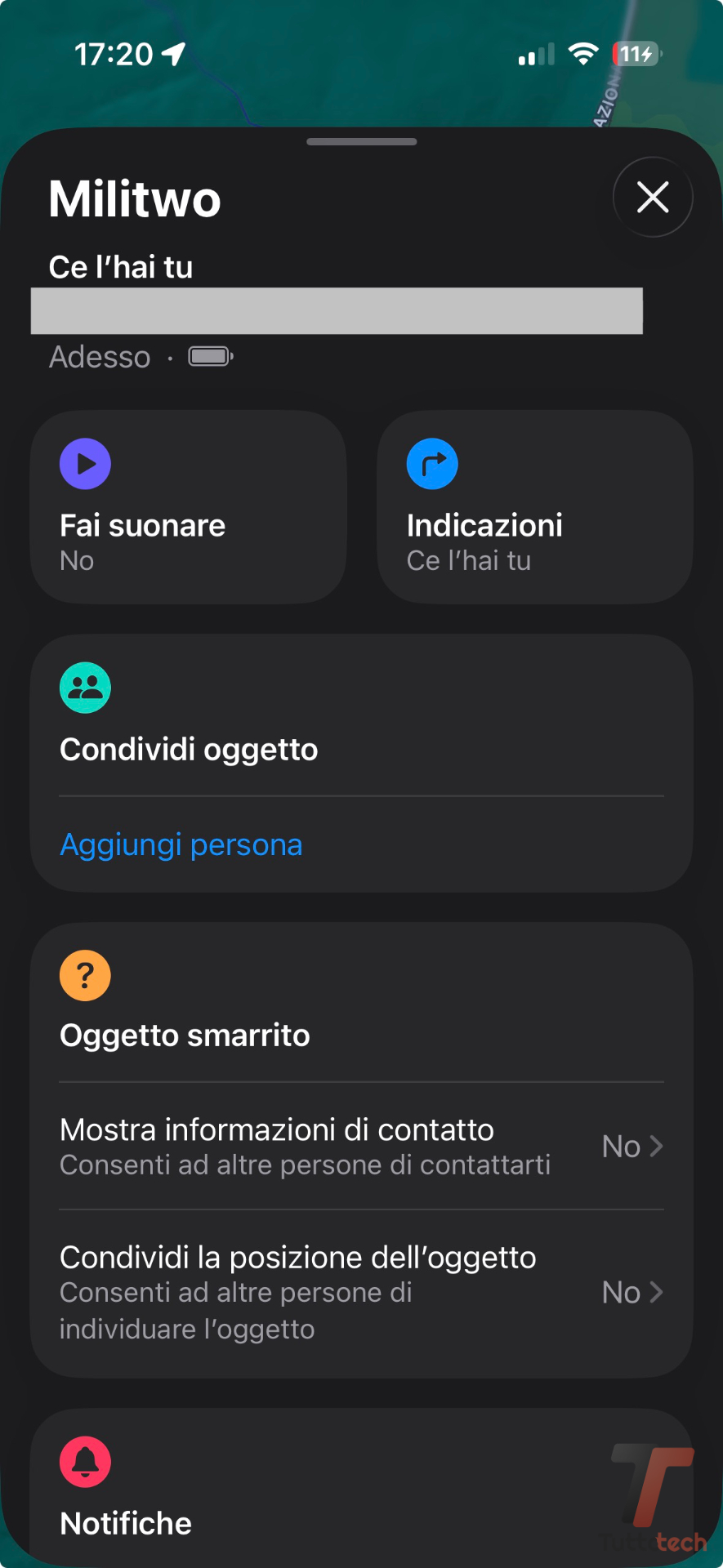Open Indicazioni directions to the item
Screen dimensions: 723x1568
click(534, 507)
